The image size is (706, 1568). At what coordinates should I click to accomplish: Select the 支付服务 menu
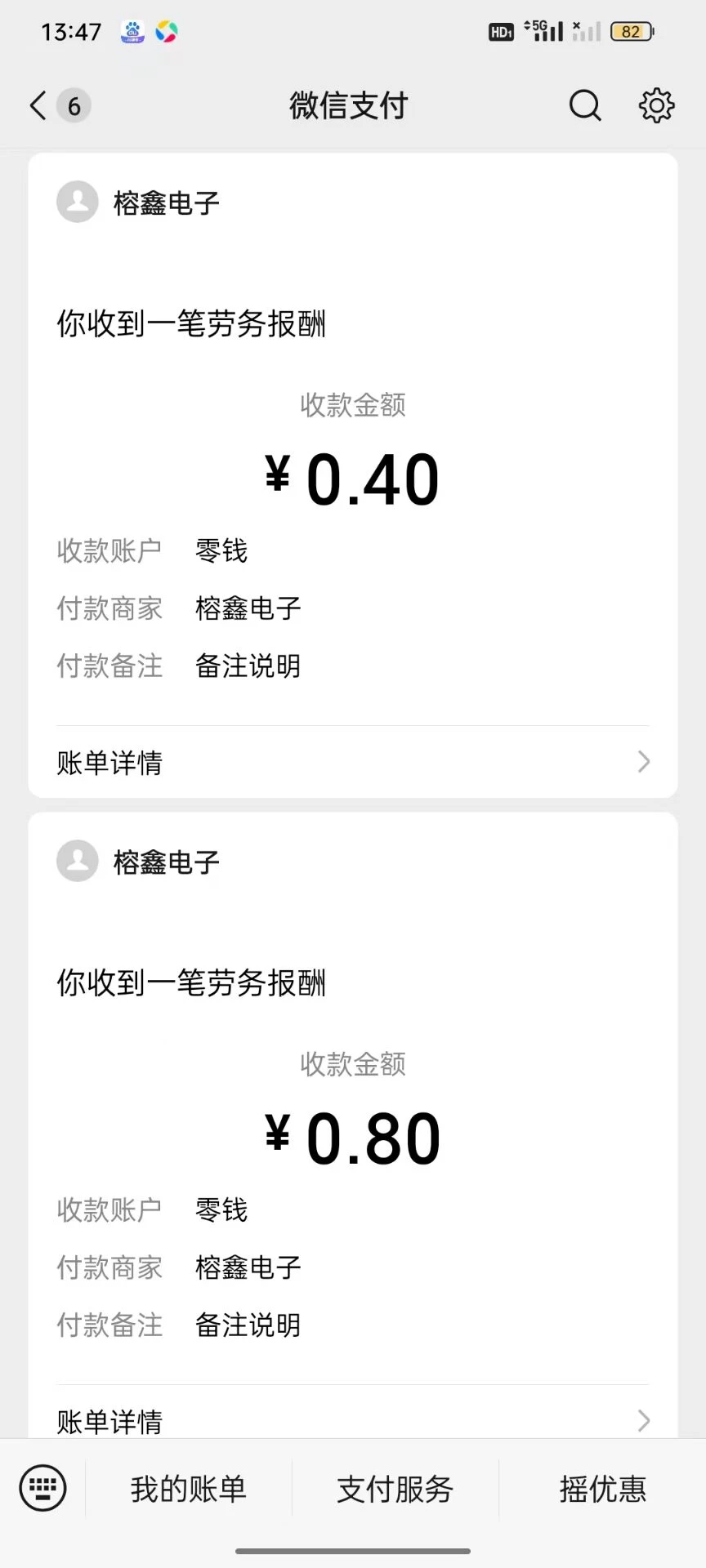(395, 1489)
